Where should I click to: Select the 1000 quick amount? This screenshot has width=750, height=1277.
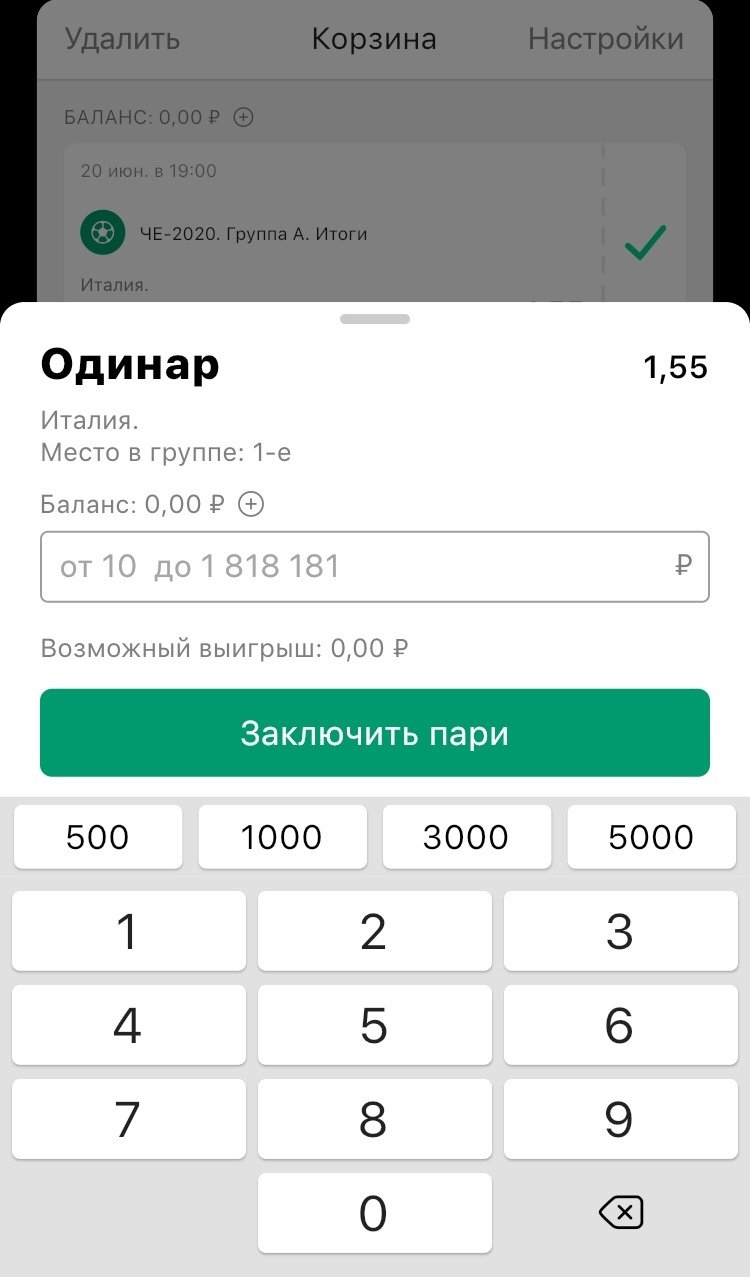pos(282,837)
